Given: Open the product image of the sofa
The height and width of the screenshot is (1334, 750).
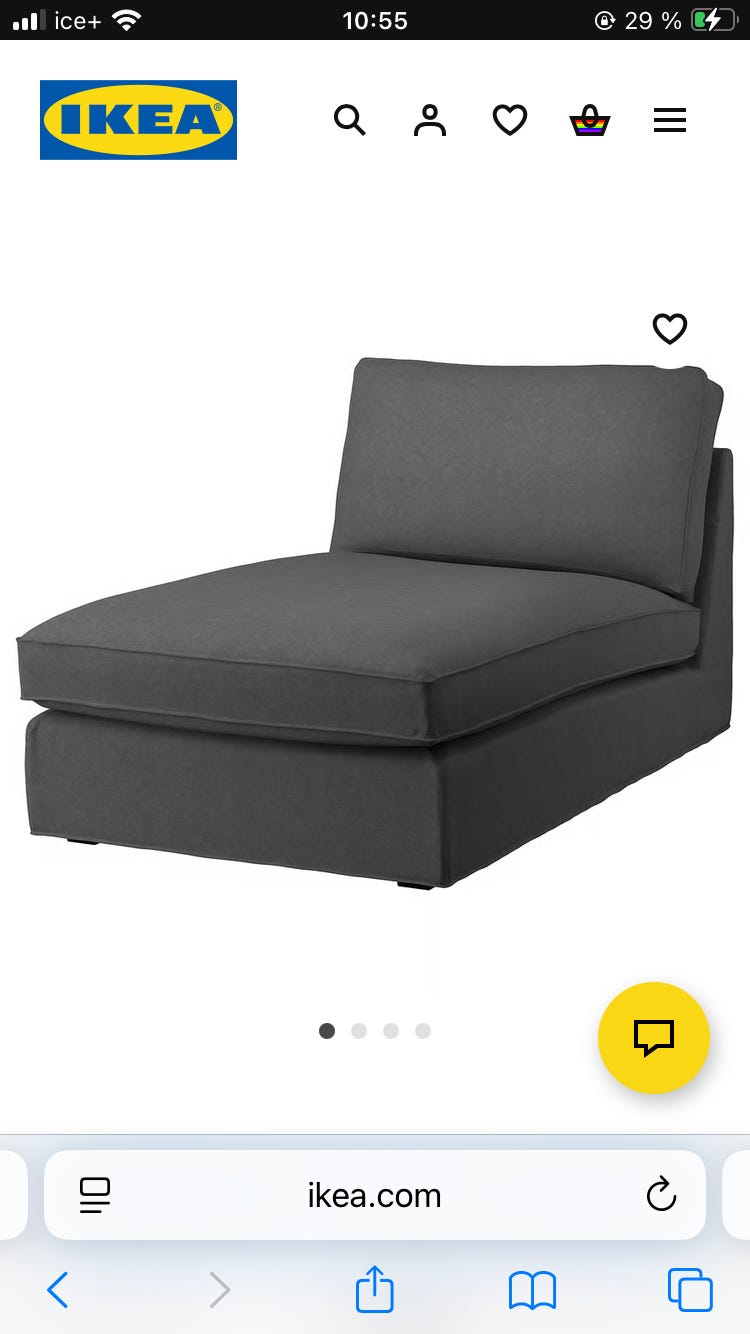Looking at the screenshot, I should pyautogui.click(x=375, y=622).
